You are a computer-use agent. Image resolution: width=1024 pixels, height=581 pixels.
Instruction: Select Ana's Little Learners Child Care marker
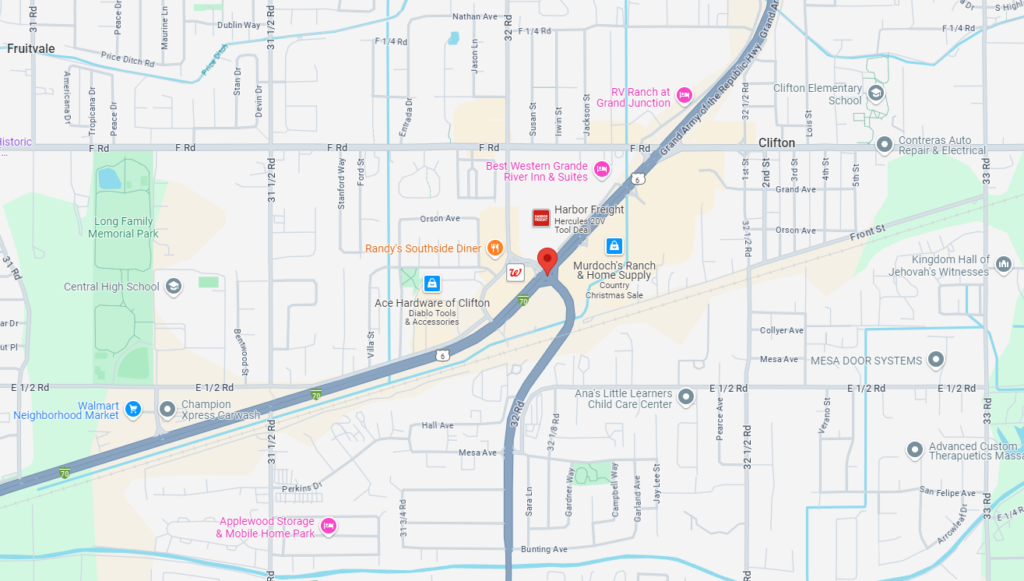click(x=686, y=397)
